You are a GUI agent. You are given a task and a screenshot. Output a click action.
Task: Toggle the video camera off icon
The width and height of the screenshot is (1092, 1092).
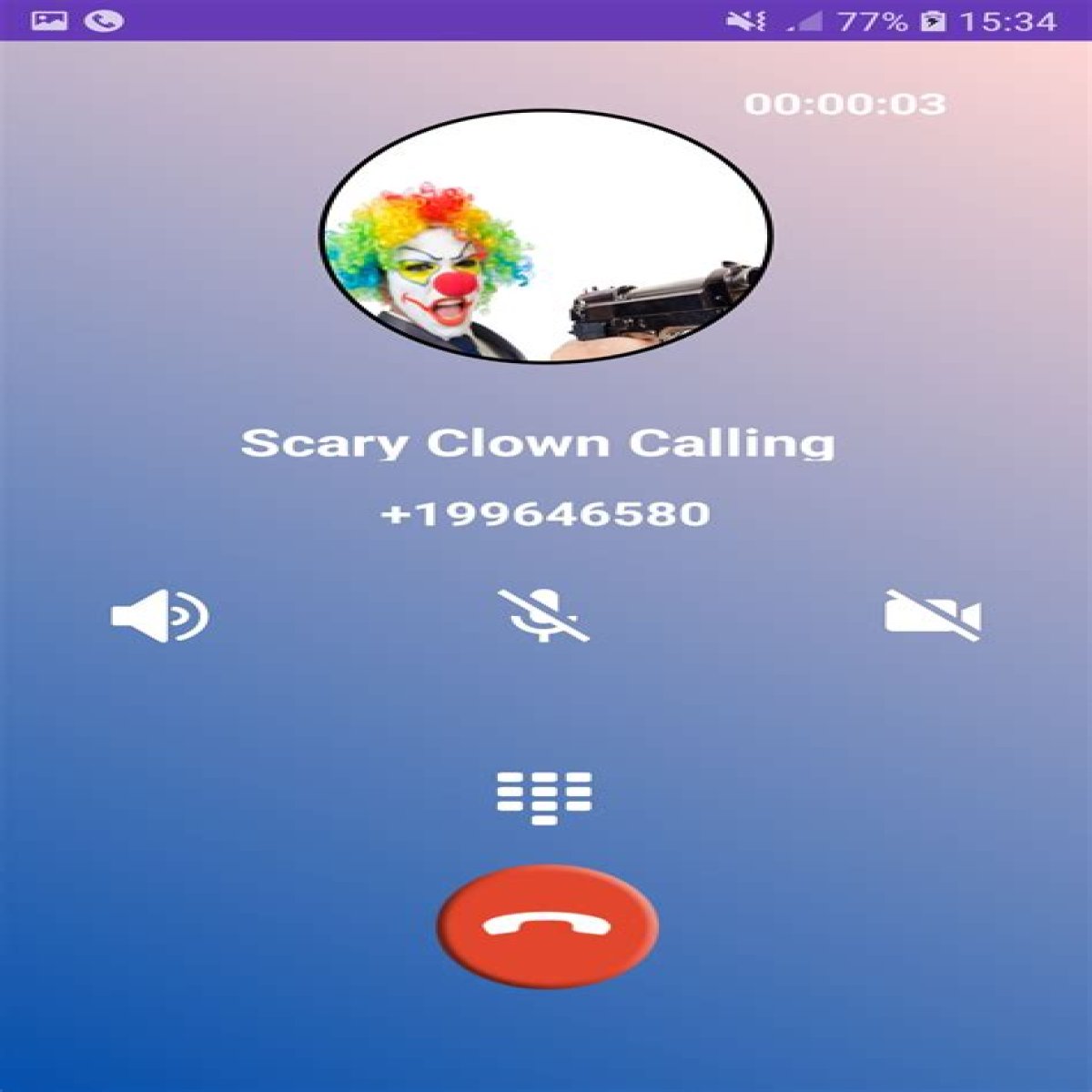tap(932, 614)
